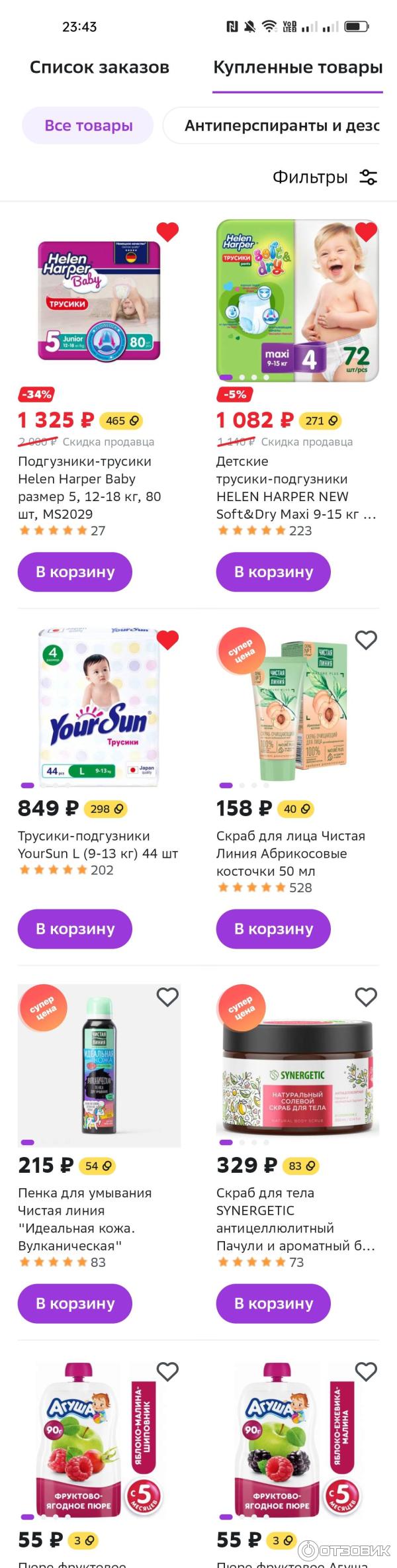Like the Вулканическая cleansing foam
This screenshot has width=397, height=1568.
click(167, 997)
